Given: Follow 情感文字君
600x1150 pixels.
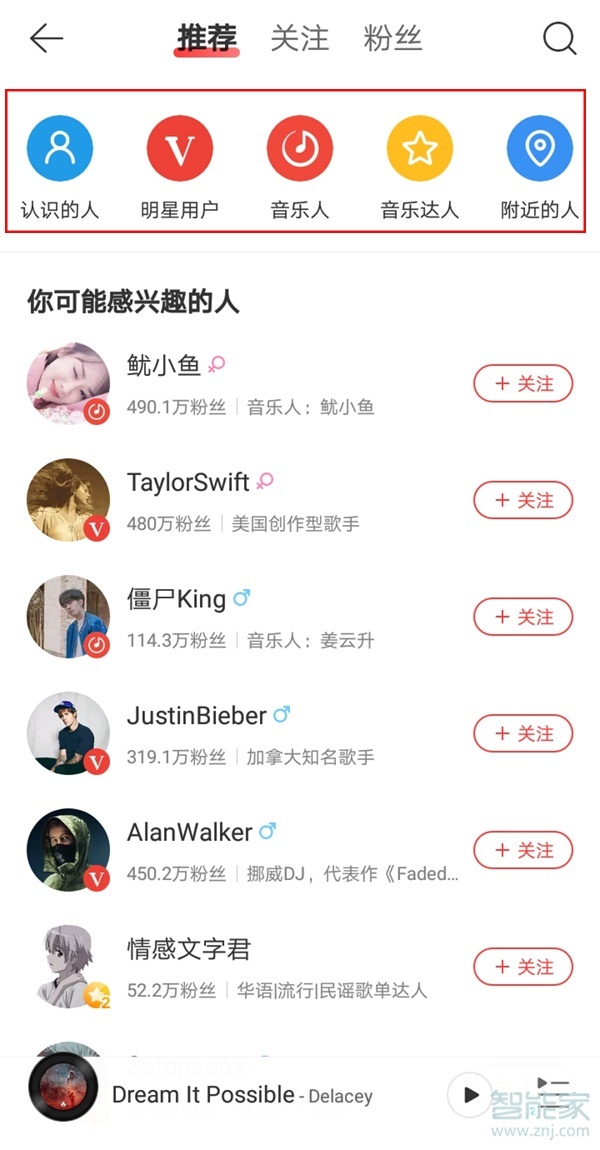Looking at the screenshot, I should point(523,967).
